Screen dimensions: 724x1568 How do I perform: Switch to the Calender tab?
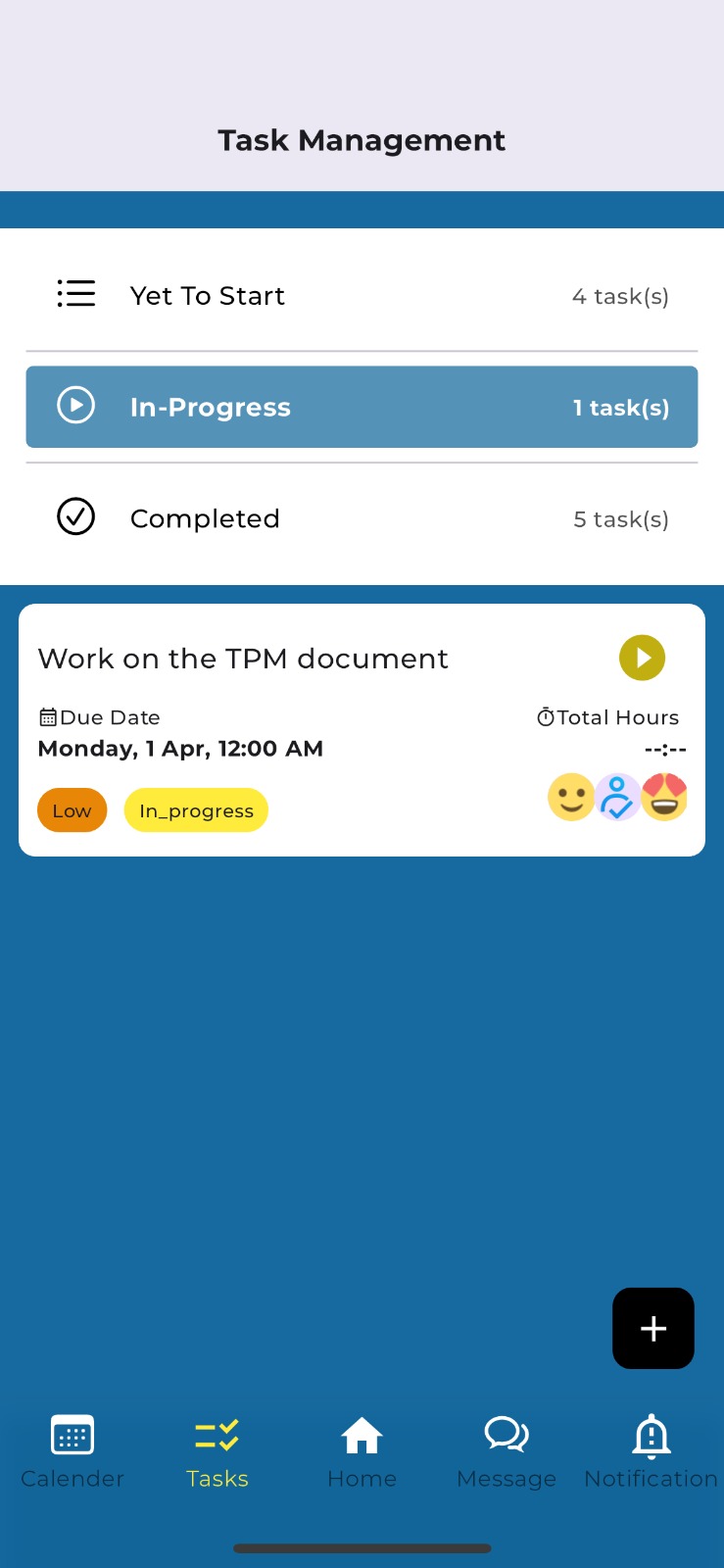tap(72, 1452)
